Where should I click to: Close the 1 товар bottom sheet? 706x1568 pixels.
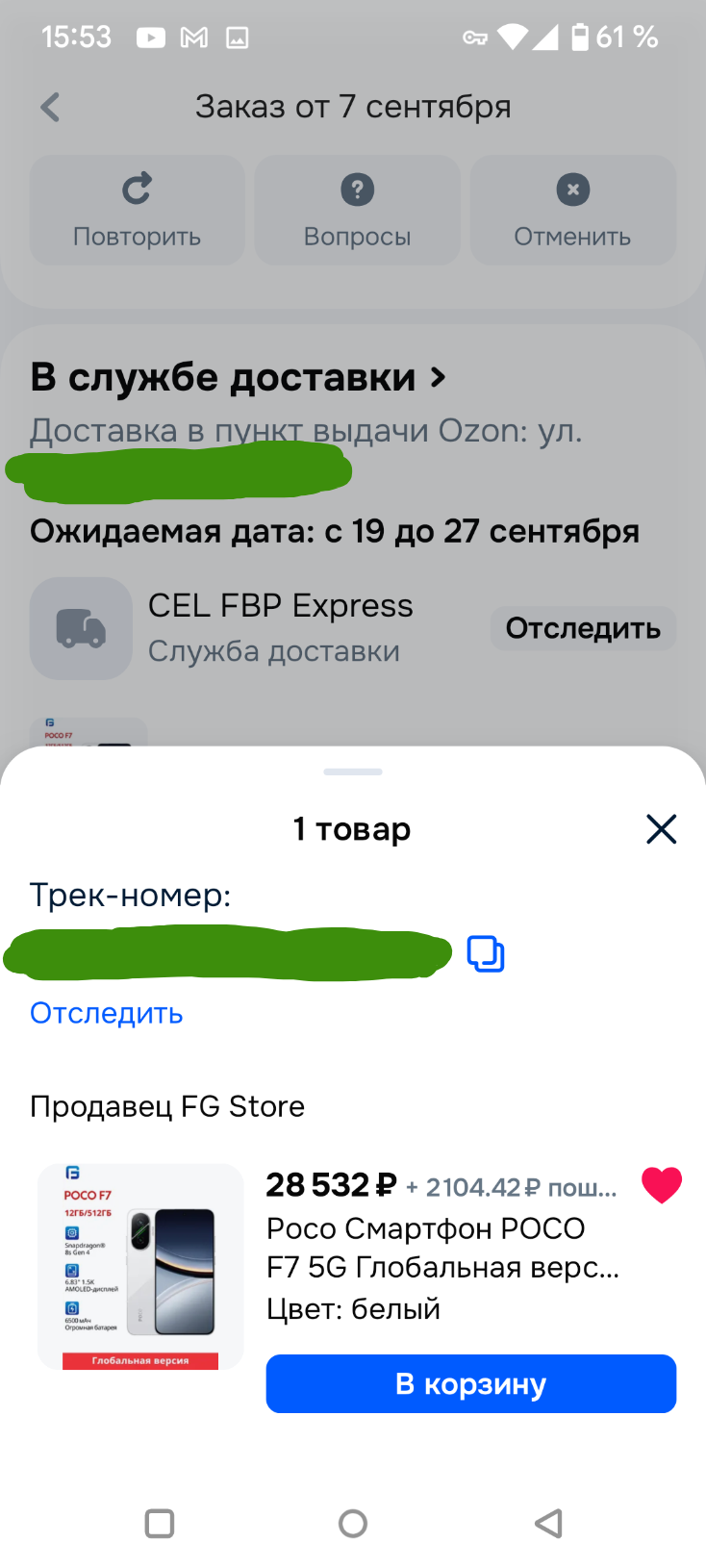click(x=661, y=828)
